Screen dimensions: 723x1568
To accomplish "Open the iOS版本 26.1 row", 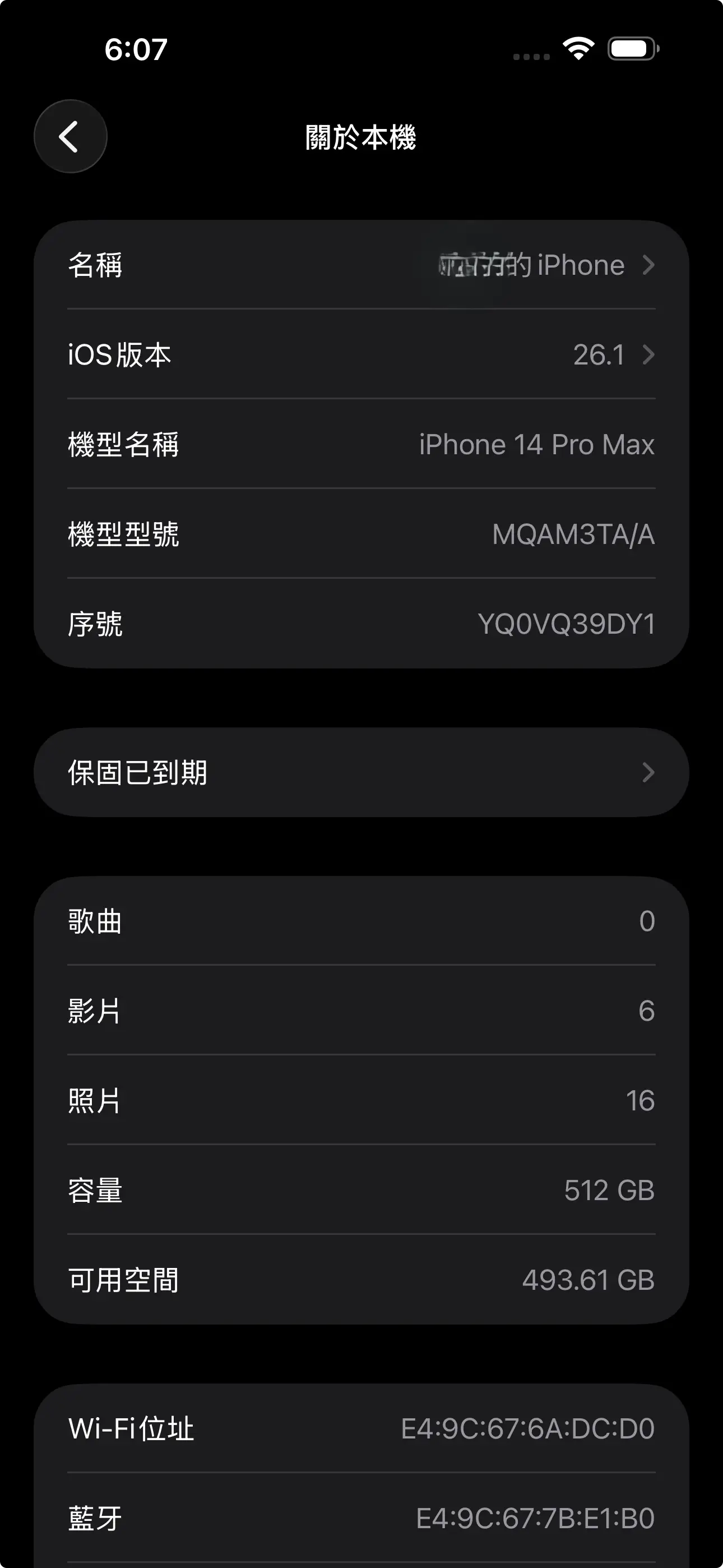I will coord(361,355).
